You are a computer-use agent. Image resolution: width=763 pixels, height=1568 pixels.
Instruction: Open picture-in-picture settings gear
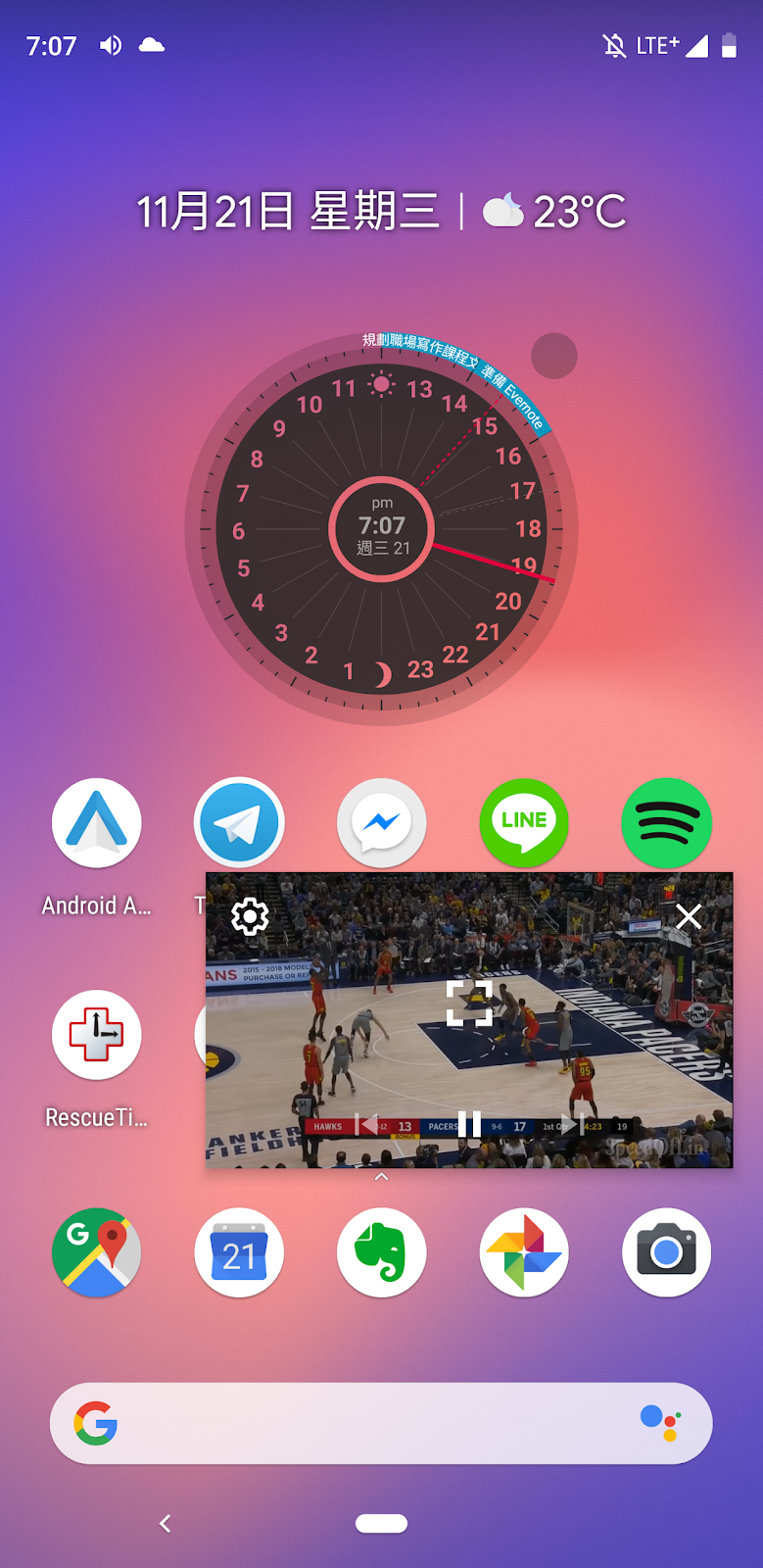250,916
